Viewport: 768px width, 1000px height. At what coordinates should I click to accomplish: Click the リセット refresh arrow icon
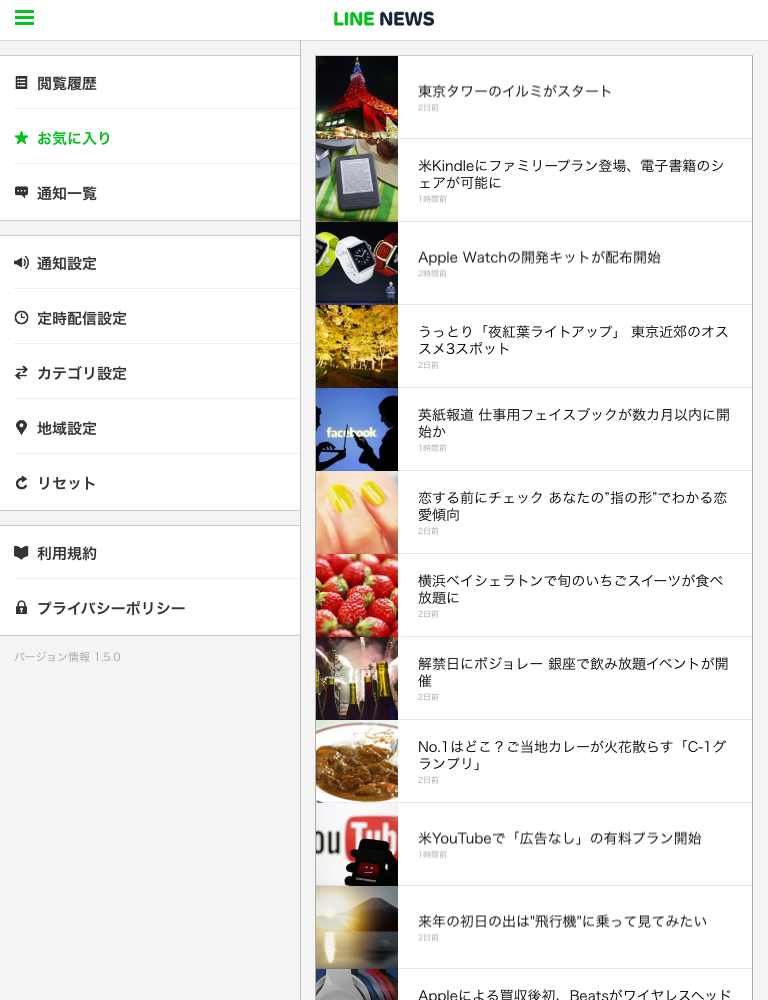tap(22, 483)
